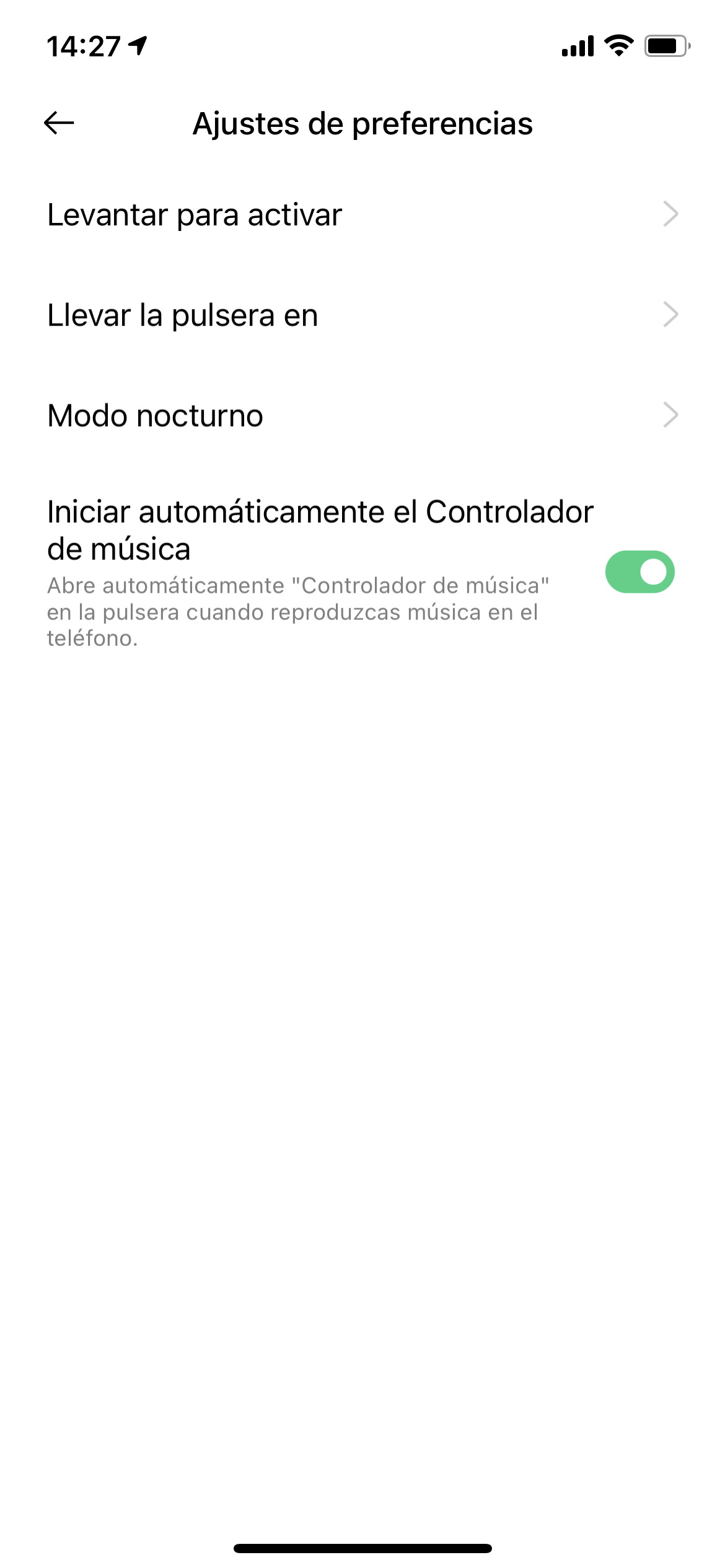Open Modo nocturno settings
The image size is (725, 1568).
tap(362, 416)
